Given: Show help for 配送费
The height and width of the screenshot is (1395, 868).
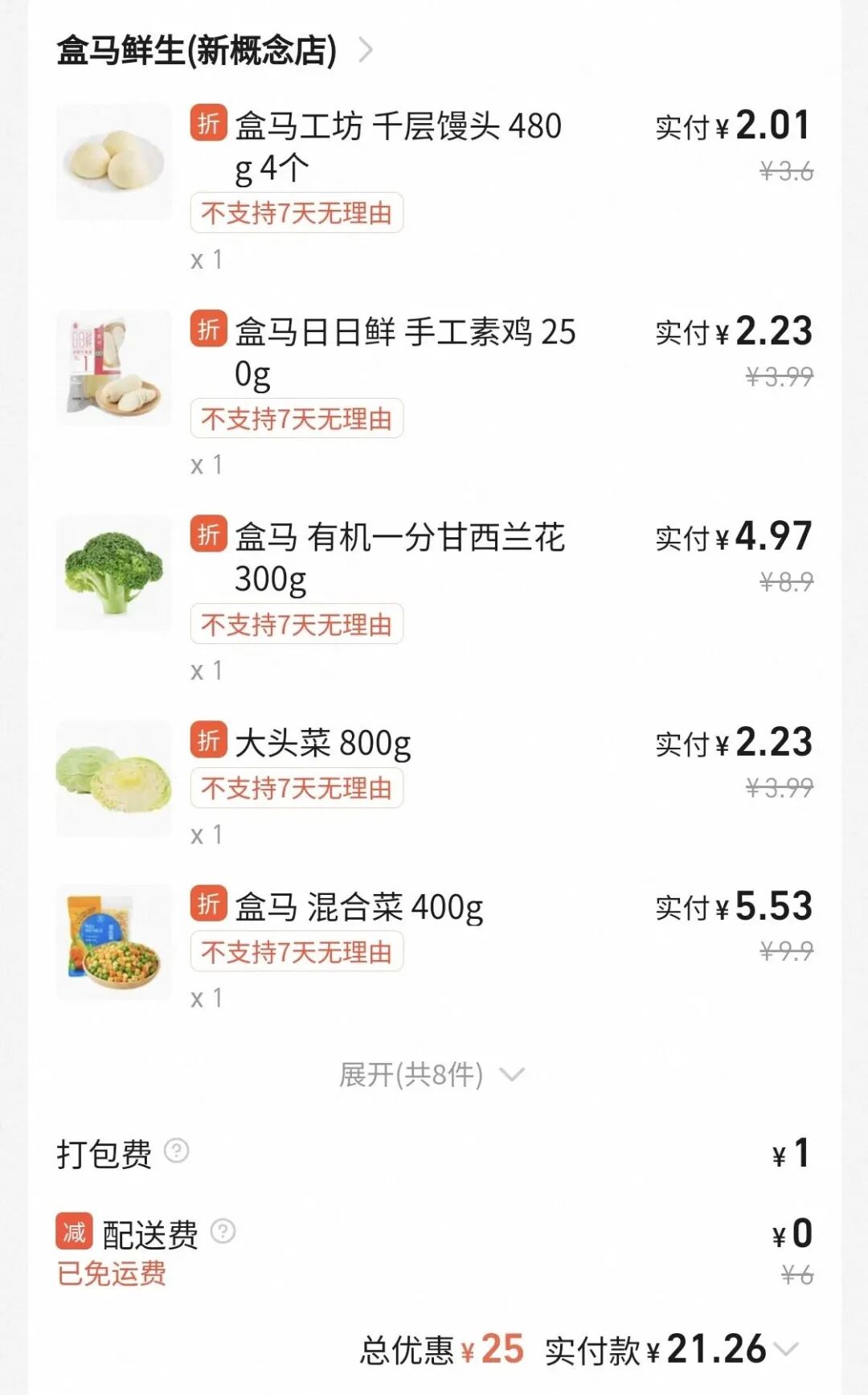Looking at the screenshot, I should 223,1231.
